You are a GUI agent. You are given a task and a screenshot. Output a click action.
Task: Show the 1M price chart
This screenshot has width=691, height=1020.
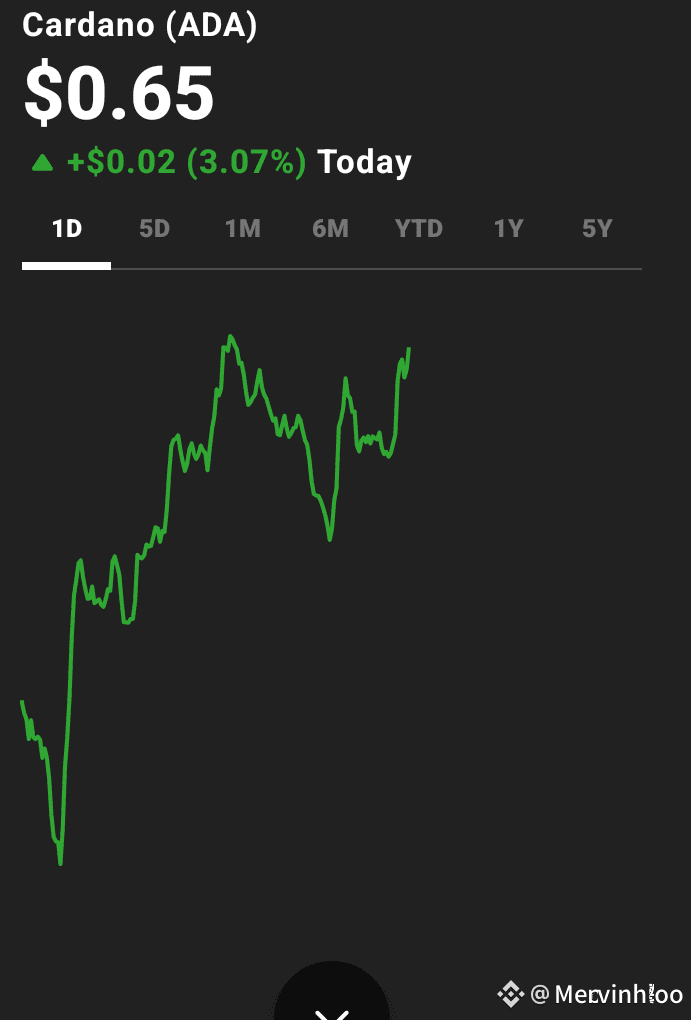point(242,230)
